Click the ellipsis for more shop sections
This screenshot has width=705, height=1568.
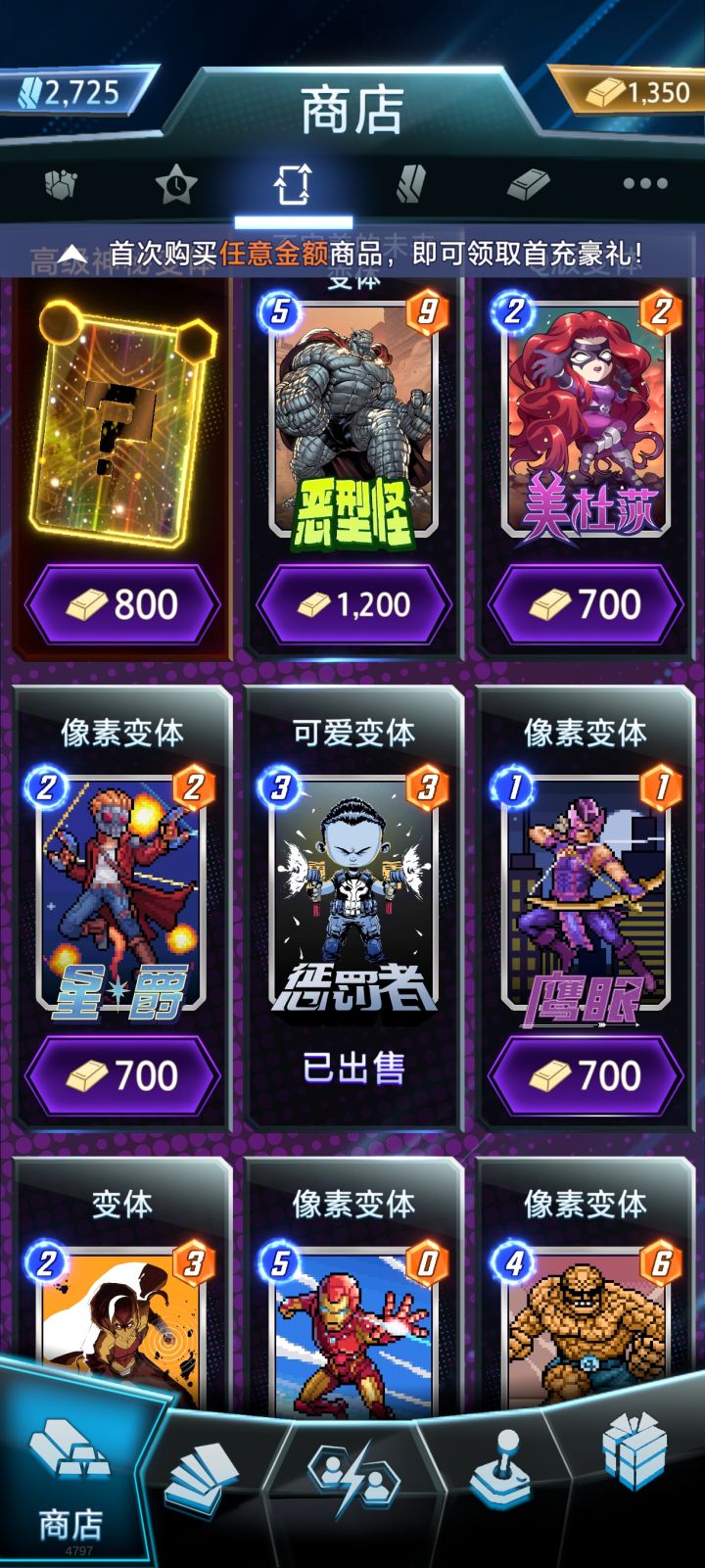pos(646,181)
